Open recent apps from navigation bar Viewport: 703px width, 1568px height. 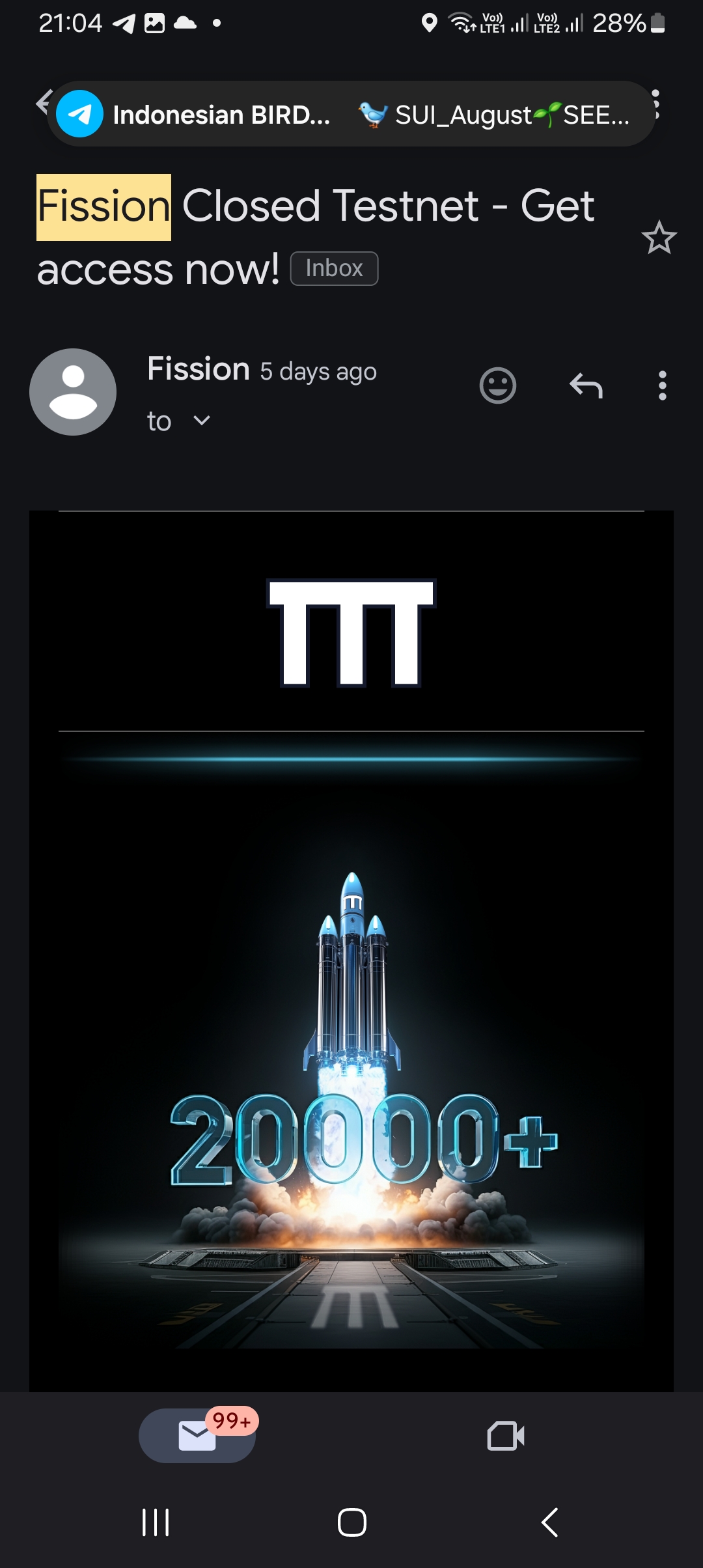(156, 1522)
